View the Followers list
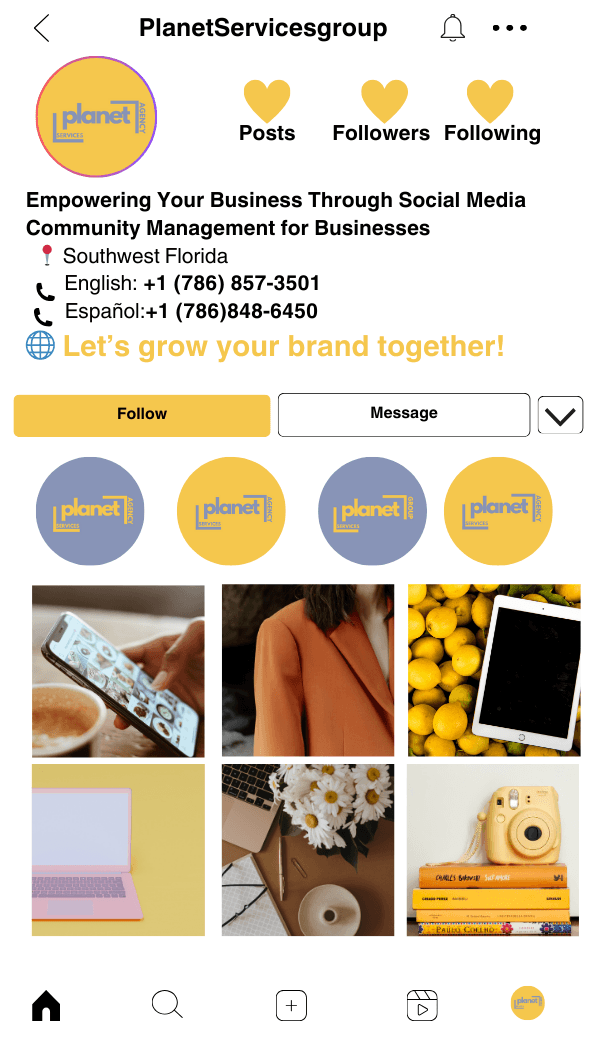The width and height of the screenshot is (600, 1050). tap(382, 113)
